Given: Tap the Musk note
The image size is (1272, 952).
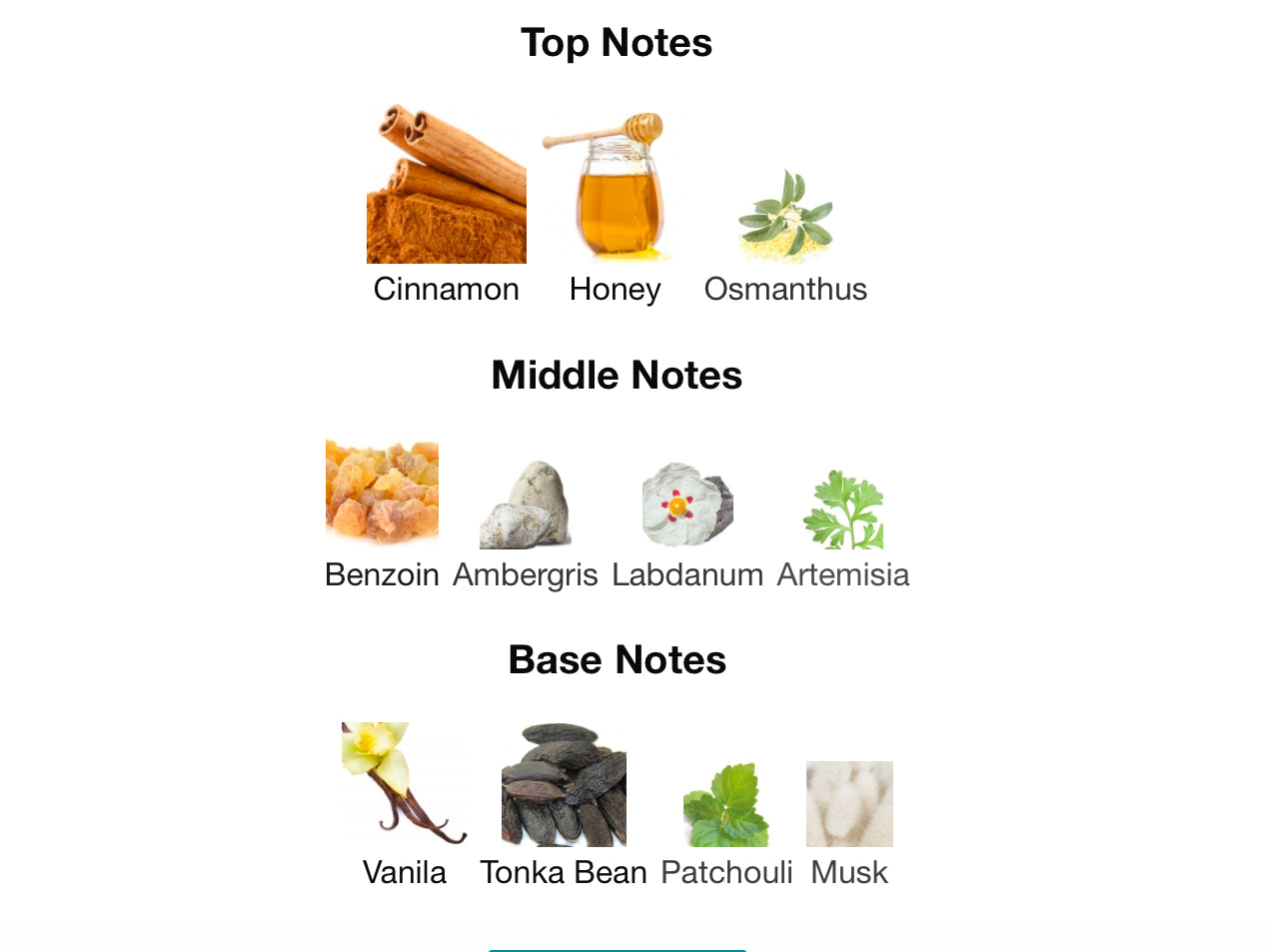Looking at the screenshot, I should [849, 805].
